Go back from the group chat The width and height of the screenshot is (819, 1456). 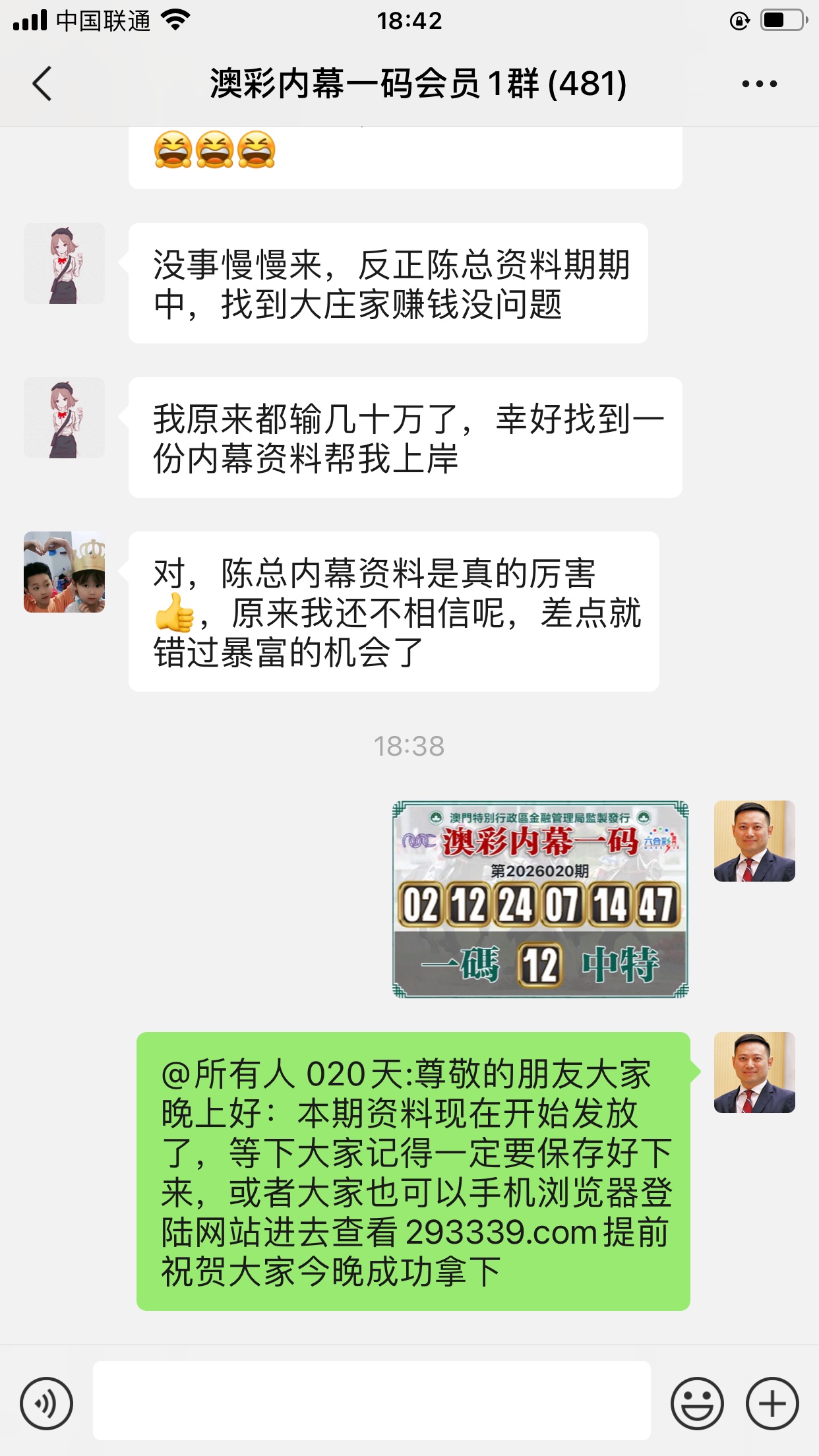(42, 84)
